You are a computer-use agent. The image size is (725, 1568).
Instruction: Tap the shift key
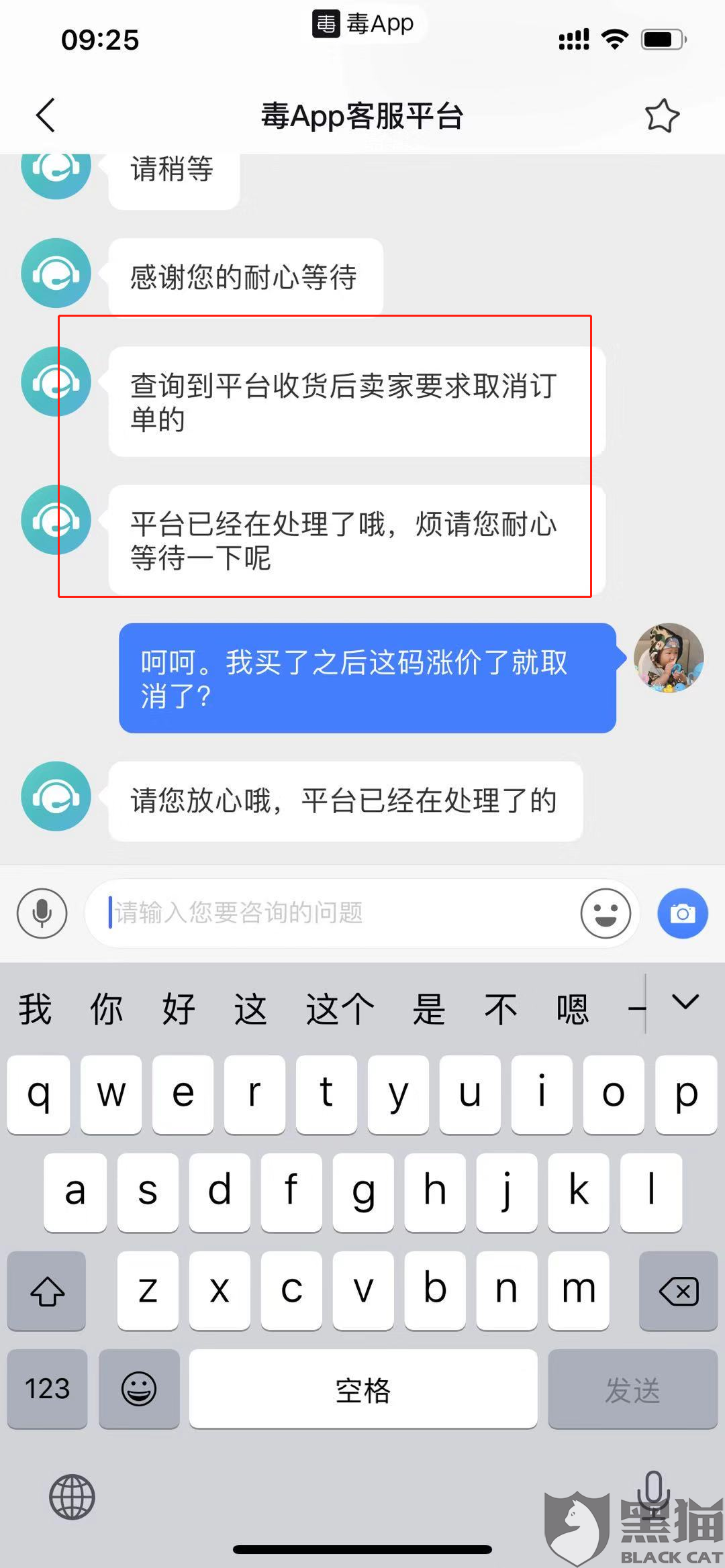pos(47,1291)
